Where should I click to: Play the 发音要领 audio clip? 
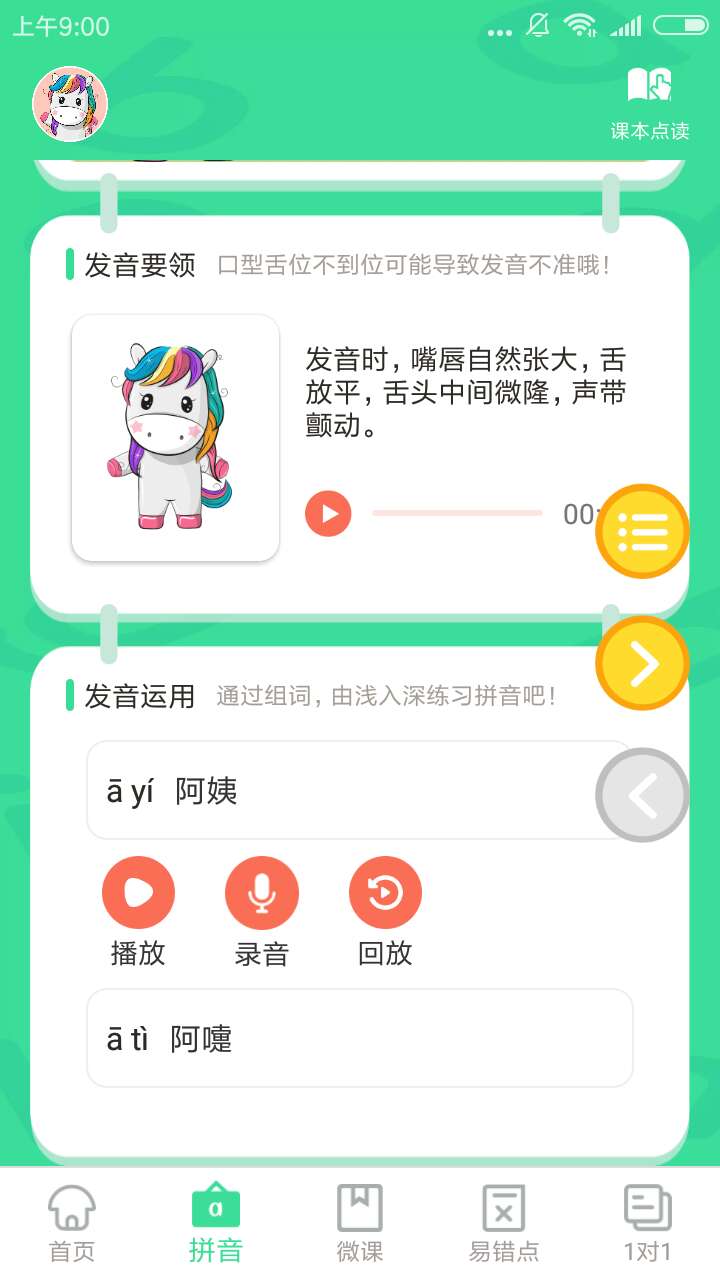(x=328, y=514)
